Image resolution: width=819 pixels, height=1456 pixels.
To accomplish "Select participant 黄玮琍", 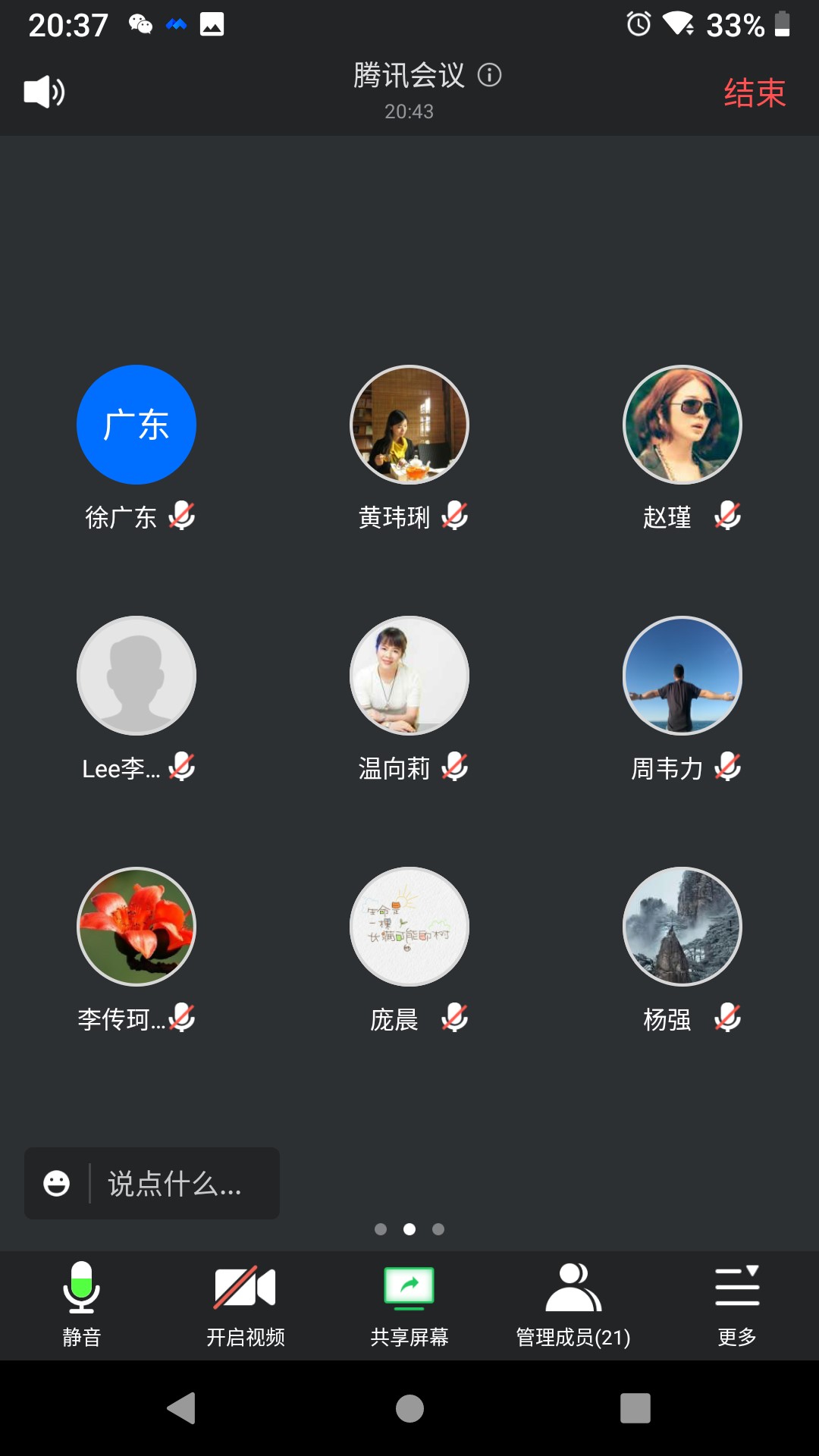I will click(409, 425).
